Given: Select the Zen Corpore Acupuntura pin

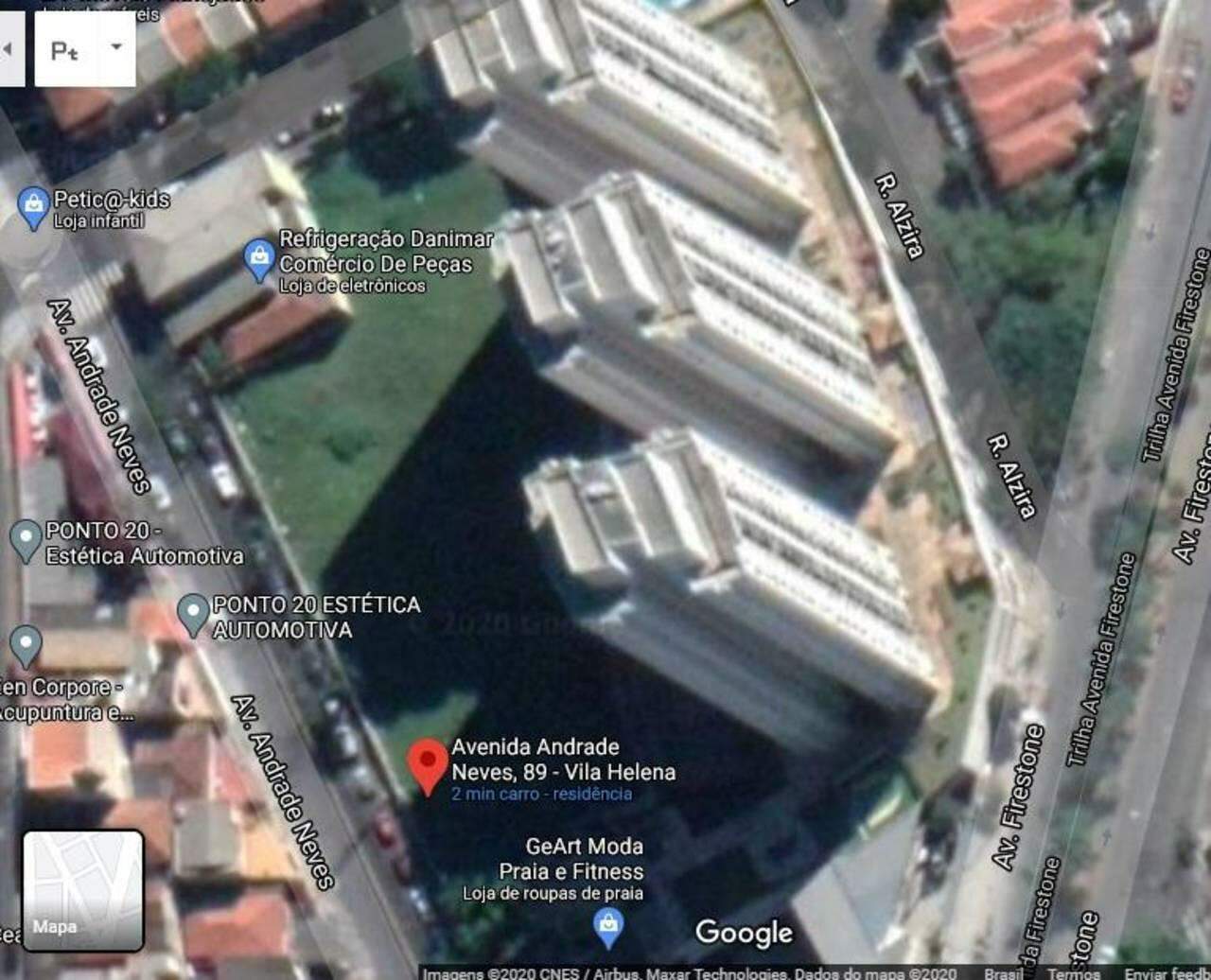Looking at the screenshot, I should pyautogui.click(x=26, y=646).
